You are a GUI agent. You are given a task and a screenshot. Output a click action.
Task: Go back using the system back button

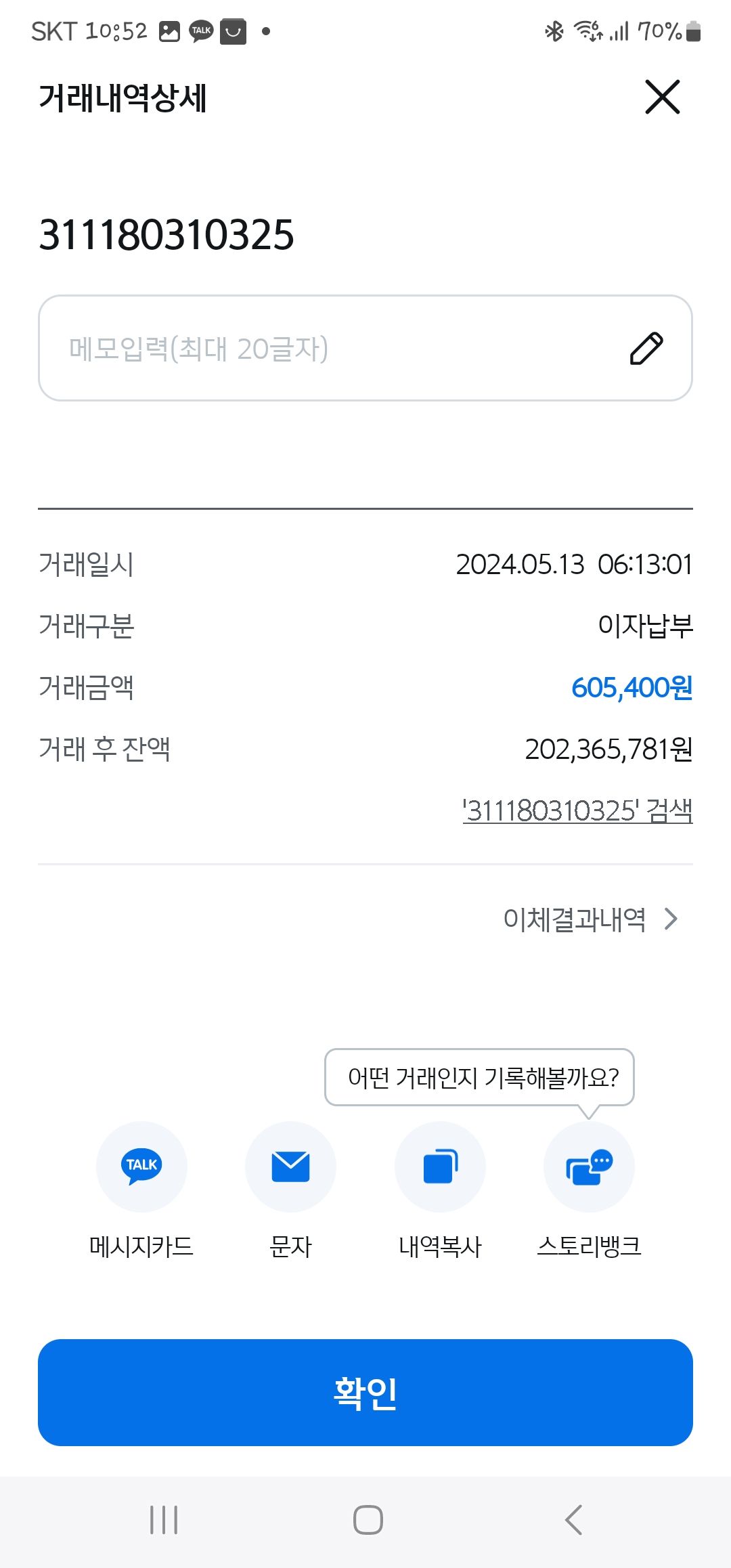573,1520
